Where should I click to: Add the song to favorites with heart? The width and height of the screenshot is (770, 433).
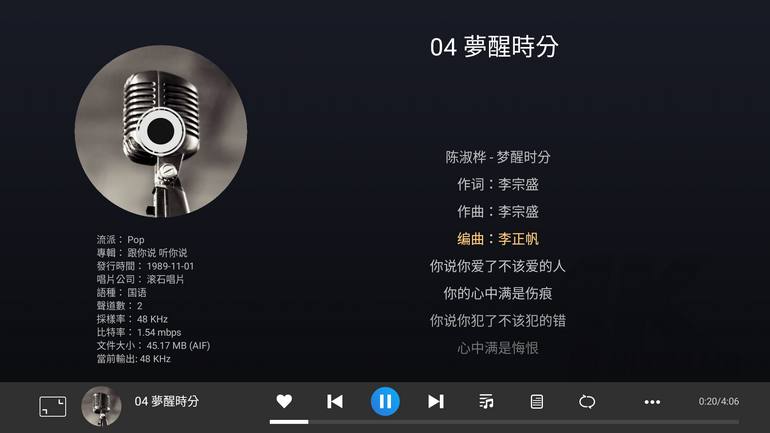(x=284, y=401)
